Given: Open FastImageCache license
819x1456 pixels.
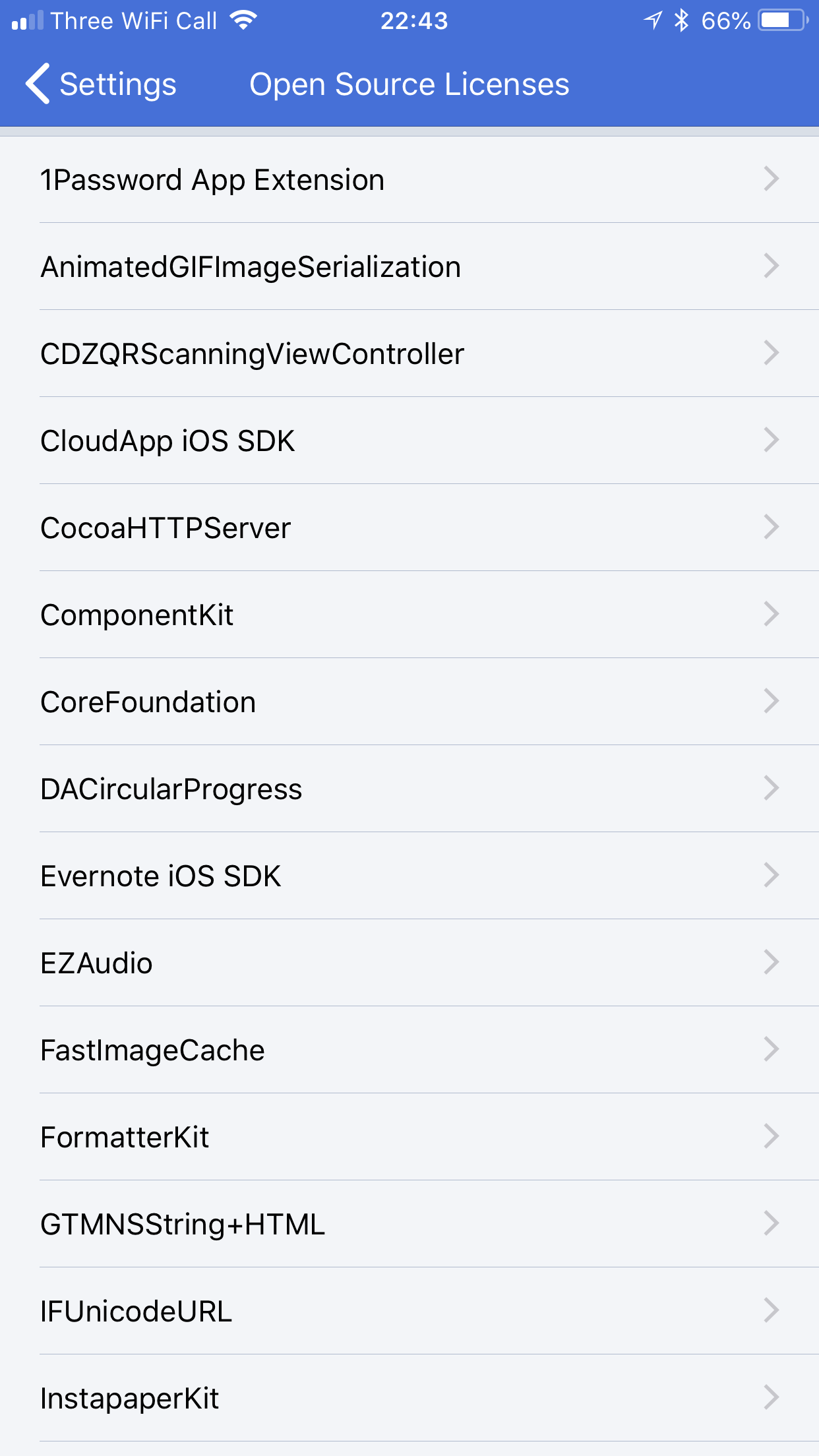Looking at the screenshot, I should coord(409,1050).
